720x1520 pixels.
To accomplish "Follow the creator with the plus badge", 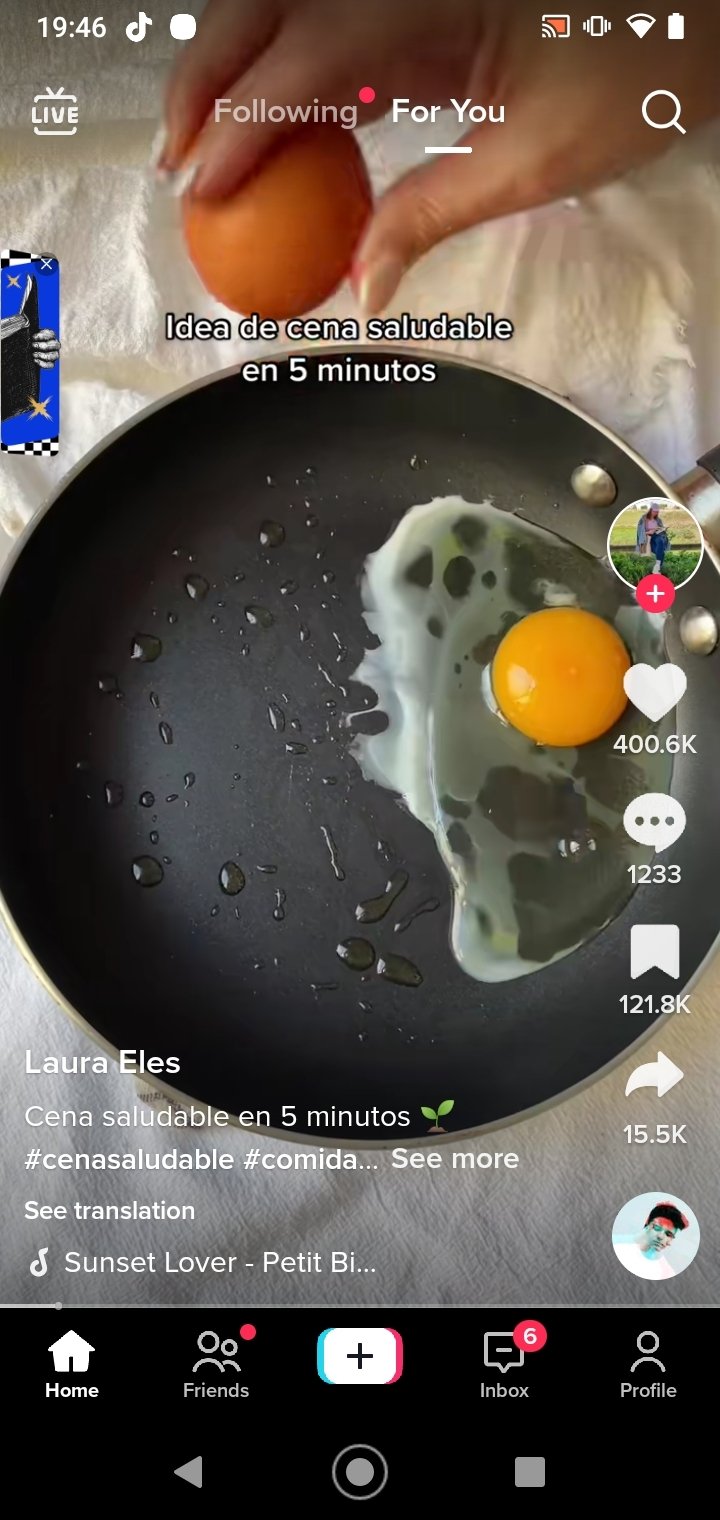I will coord(655,594).
